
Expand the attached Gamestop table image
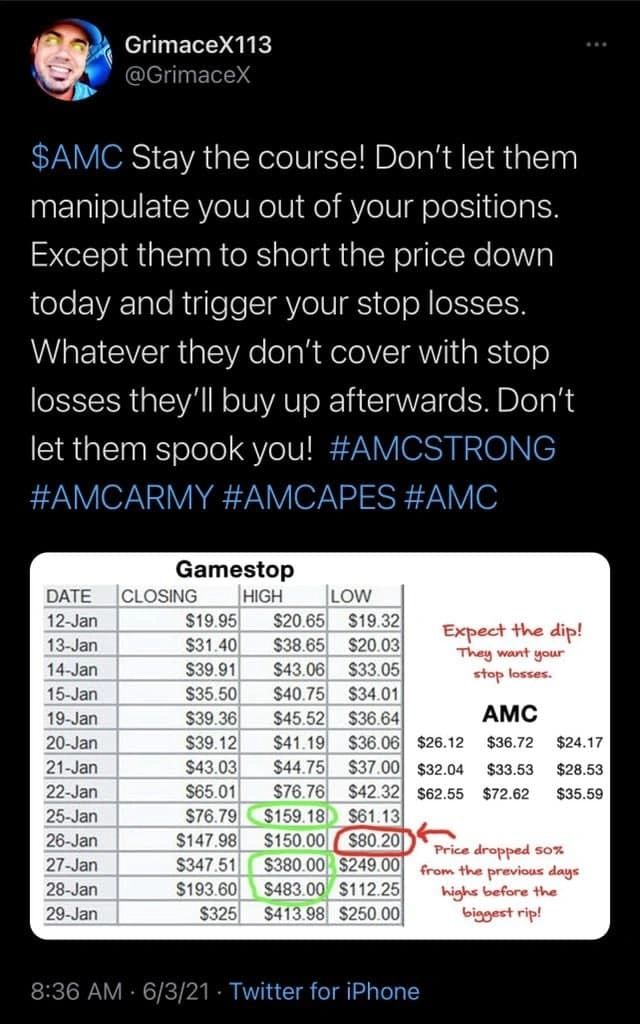point(320,745)
